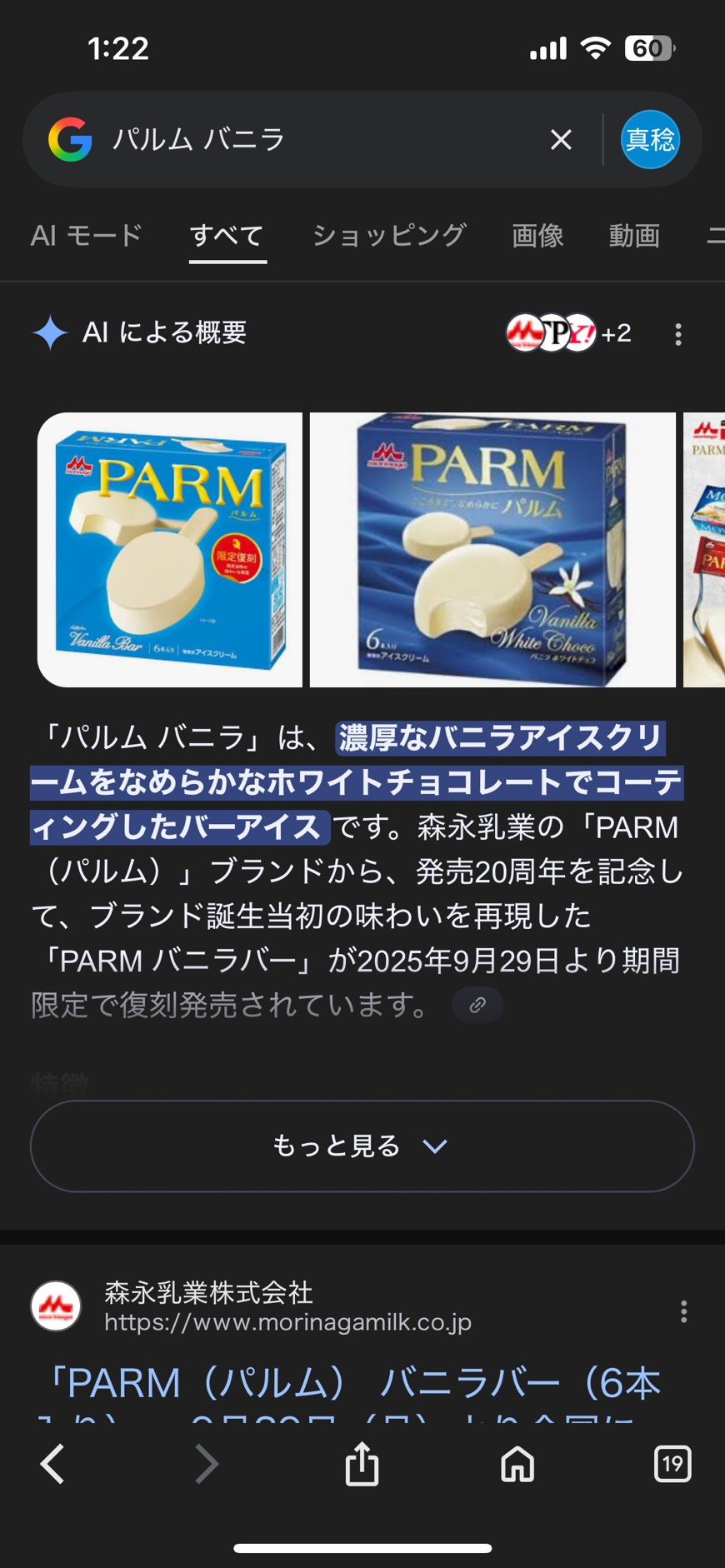Open the 画像 tab
Viewport: 725px width, 1568px height.
(x=537, y=236)
